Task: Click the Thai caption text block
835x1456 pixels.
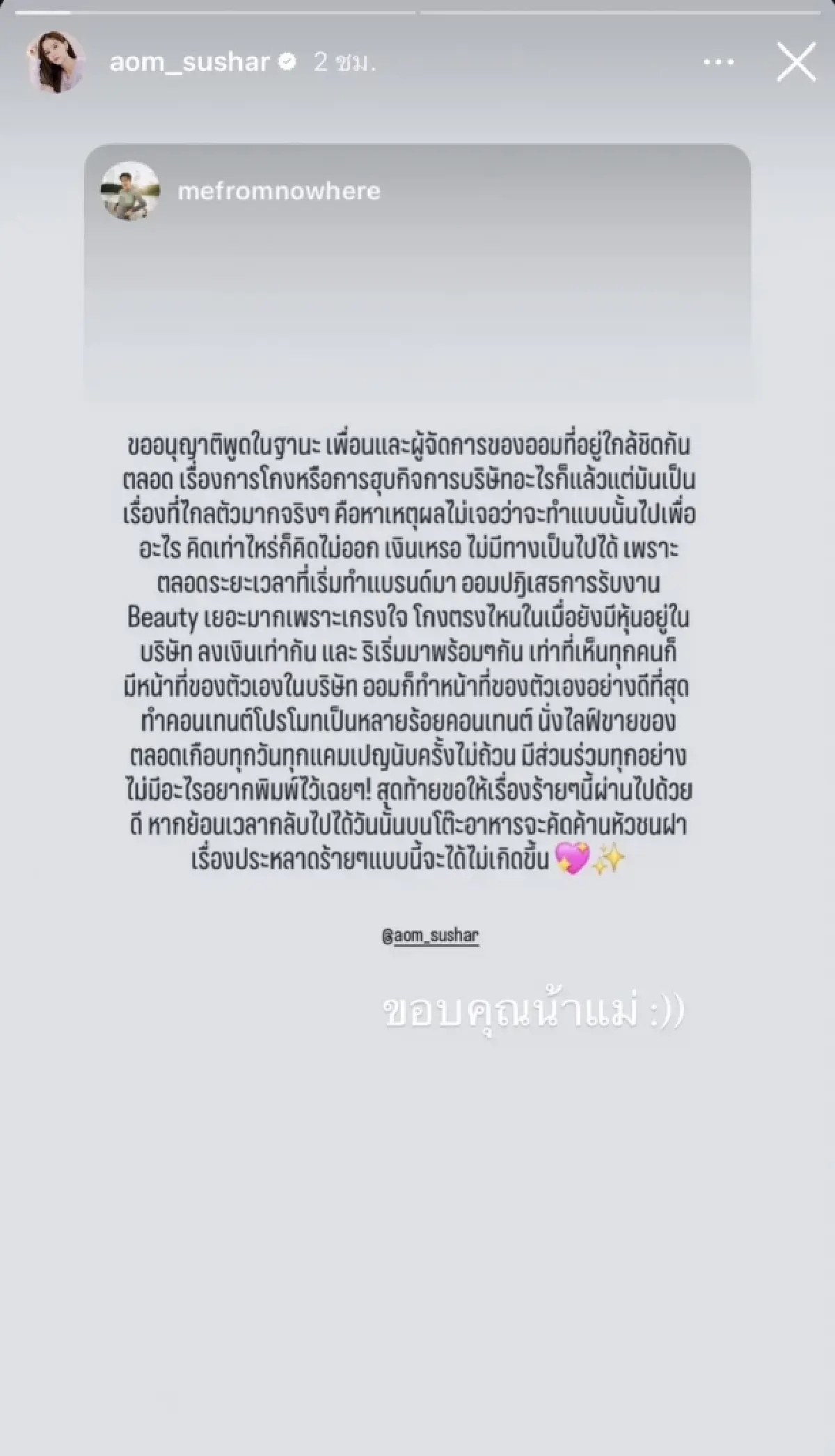Action: click(x=417, y=647)
